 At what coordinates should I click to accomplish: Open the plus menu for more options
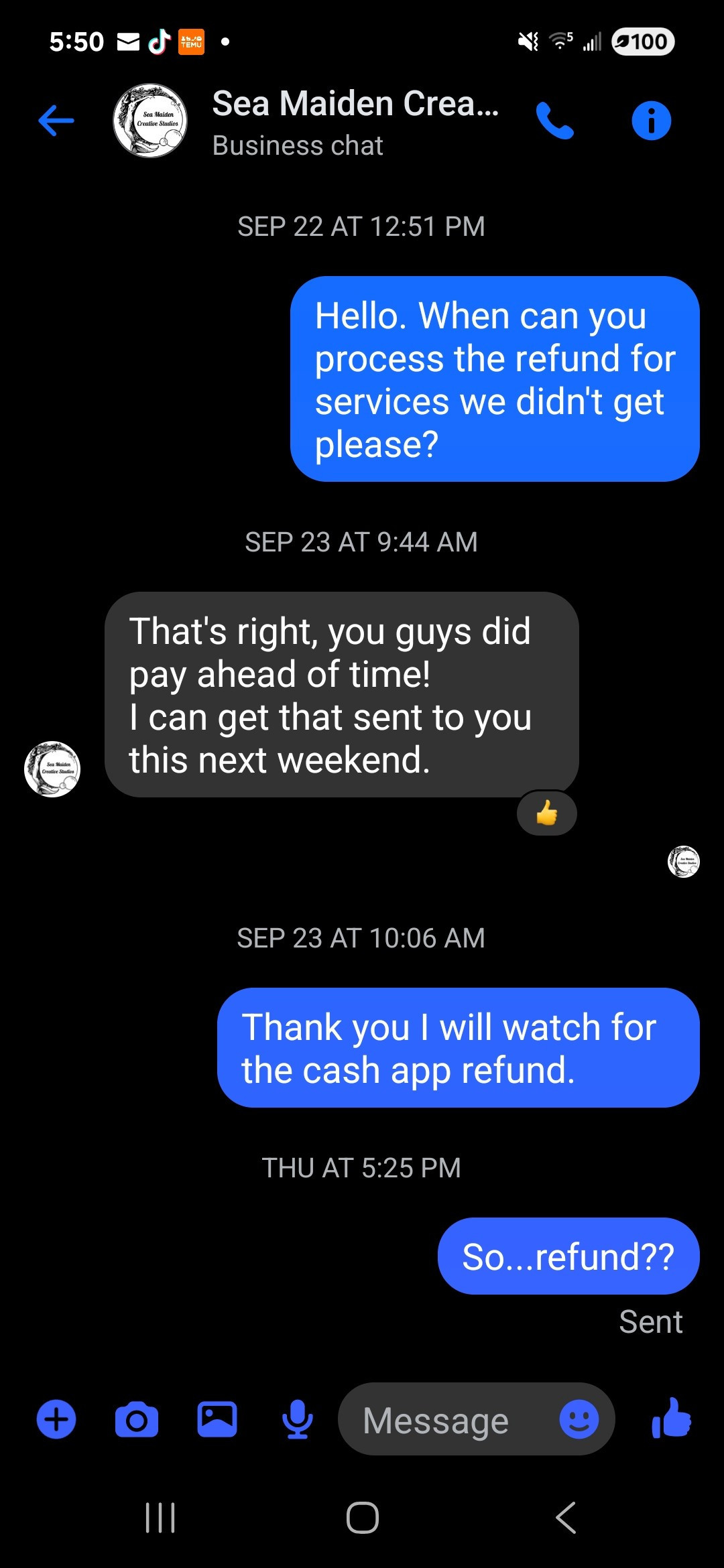56,1419
